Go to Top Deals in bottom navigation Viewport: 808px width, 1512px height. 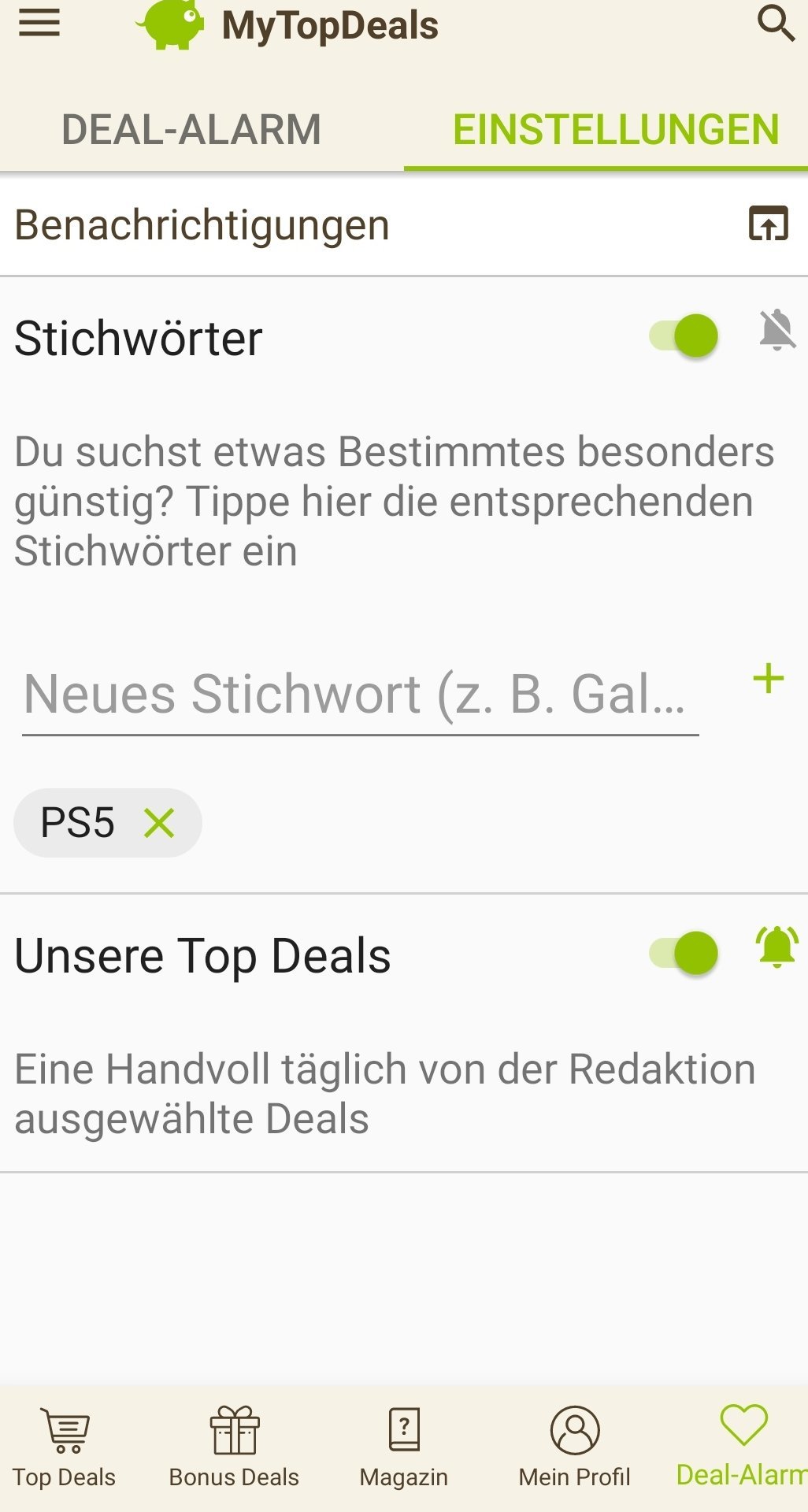click(x=64, y=1447)
